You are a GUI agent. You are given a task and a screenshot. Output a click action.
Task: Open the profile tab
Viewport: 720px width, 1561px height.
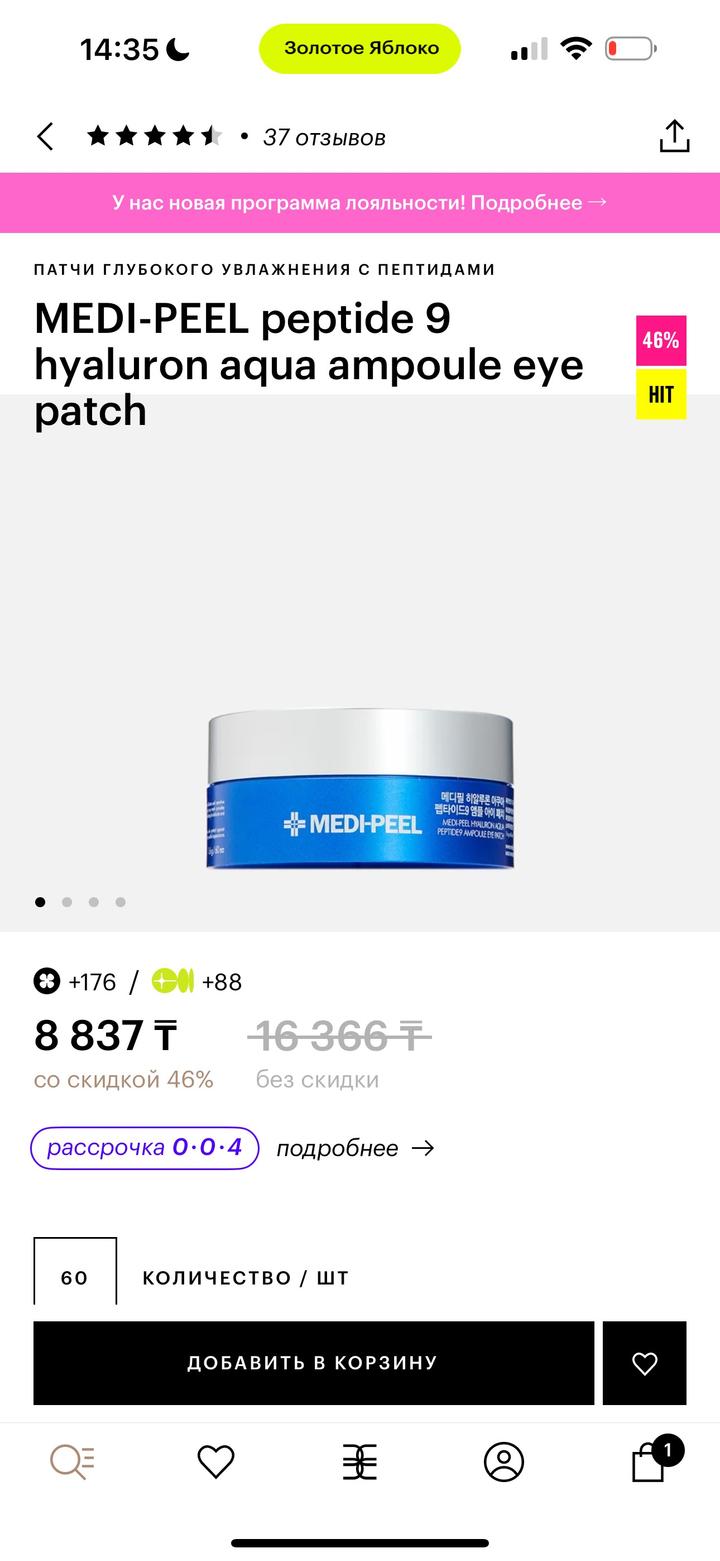504,1462
